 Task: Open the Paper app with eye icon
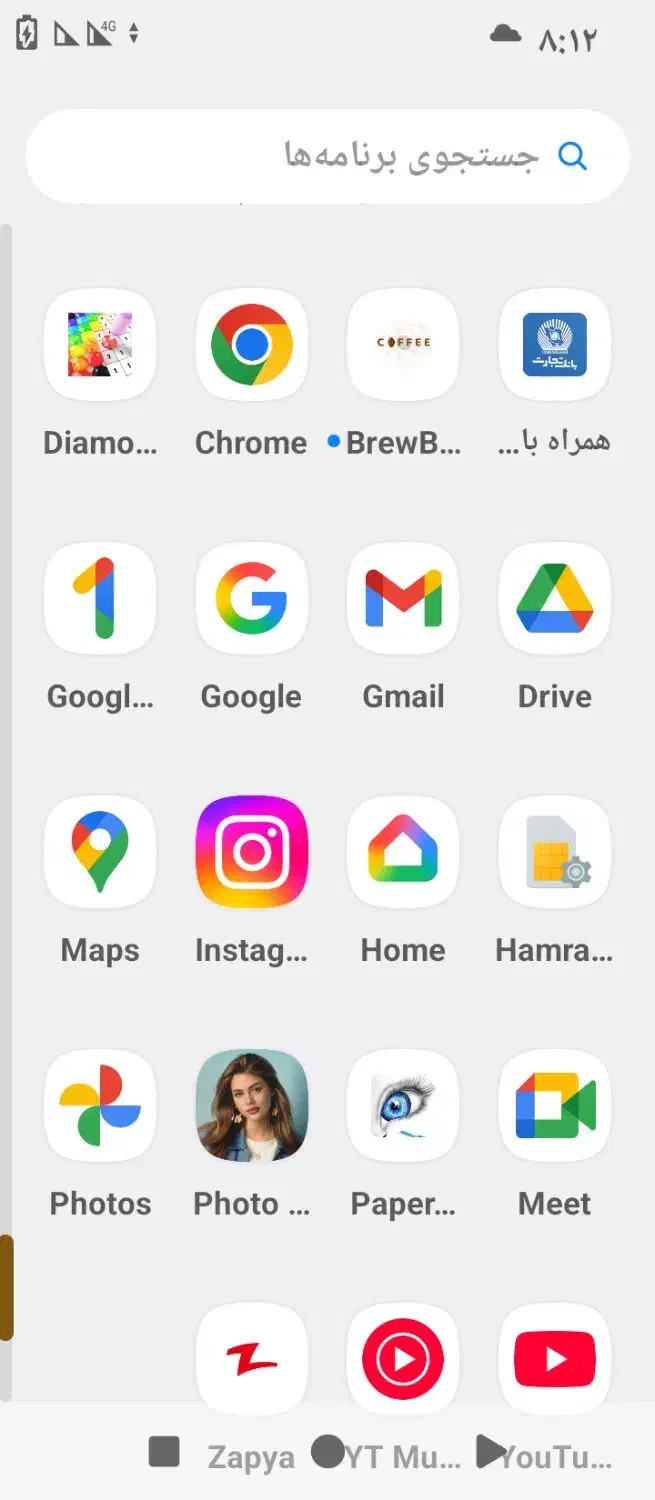(x=403, y=1106)
